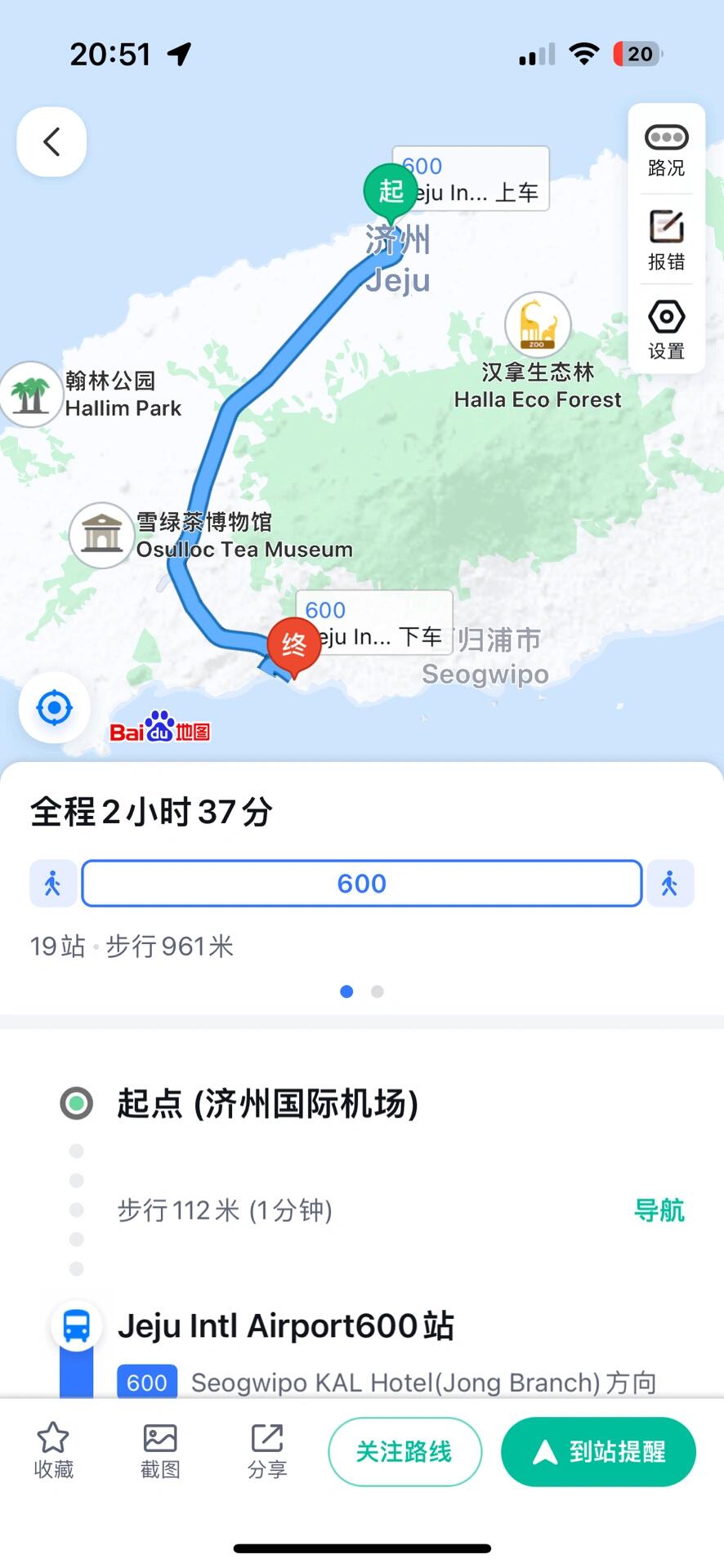Screen dimensions: 724x1568
Task: Go back using the back arrow
Action: 51,142
